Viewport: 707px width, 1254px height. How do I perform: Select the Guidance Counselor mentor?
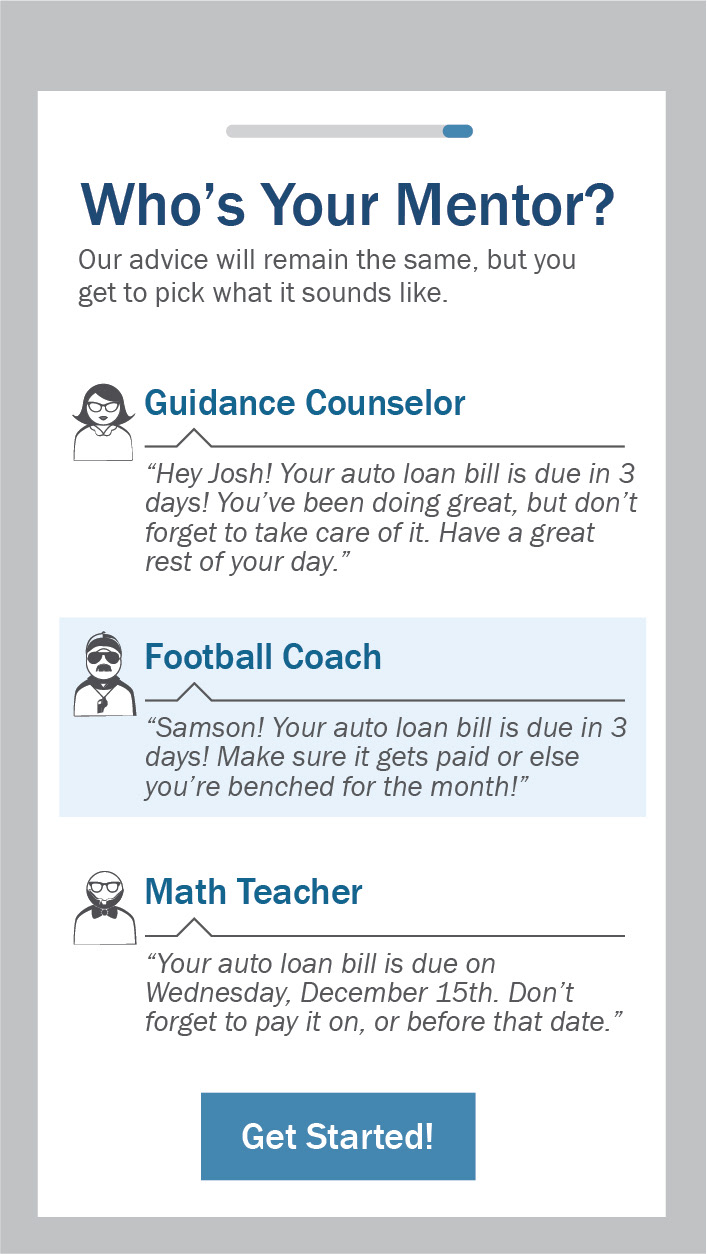305,404
